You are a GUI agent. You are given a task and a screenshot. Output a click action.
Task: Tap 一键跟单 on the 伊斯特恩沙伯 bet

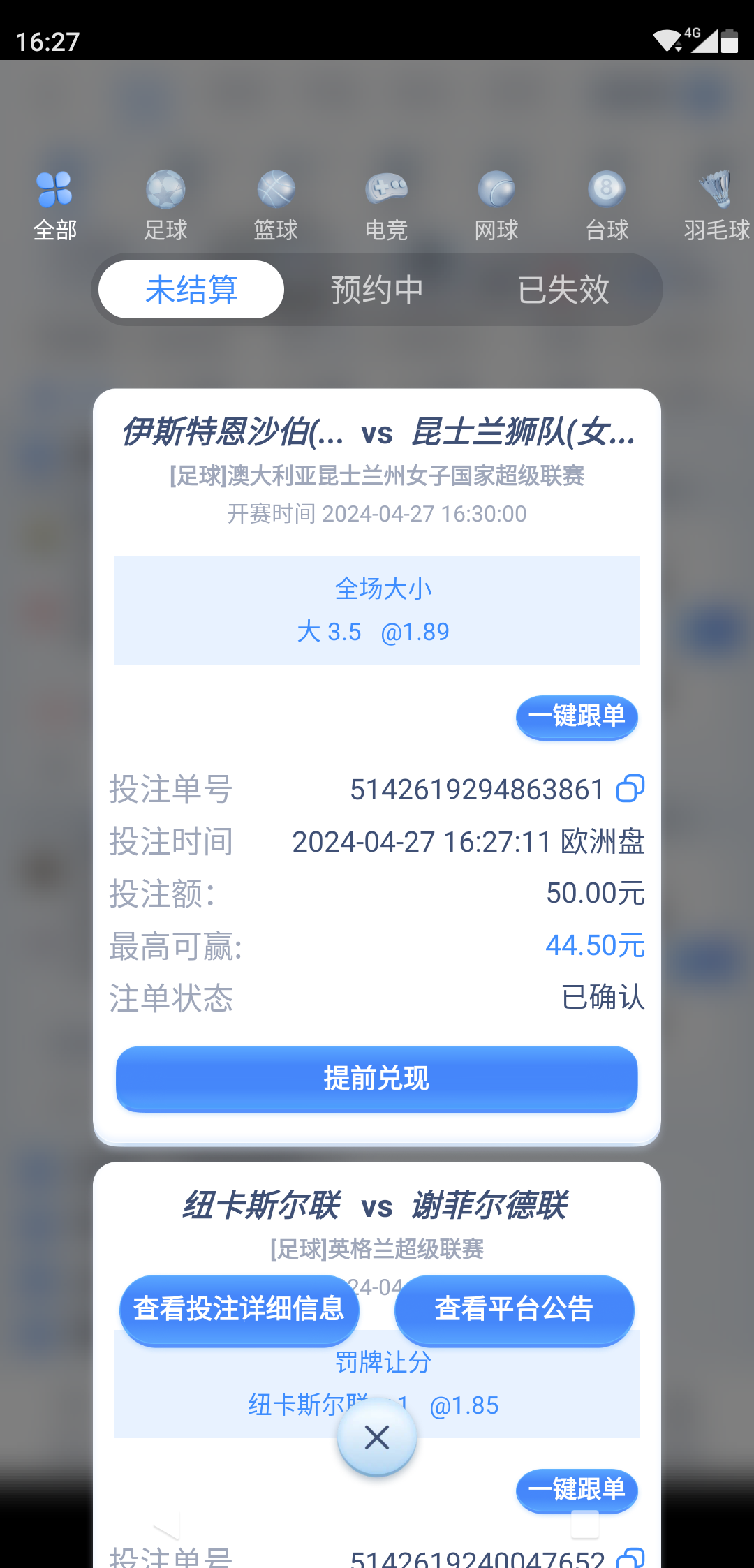click(577, 716)
